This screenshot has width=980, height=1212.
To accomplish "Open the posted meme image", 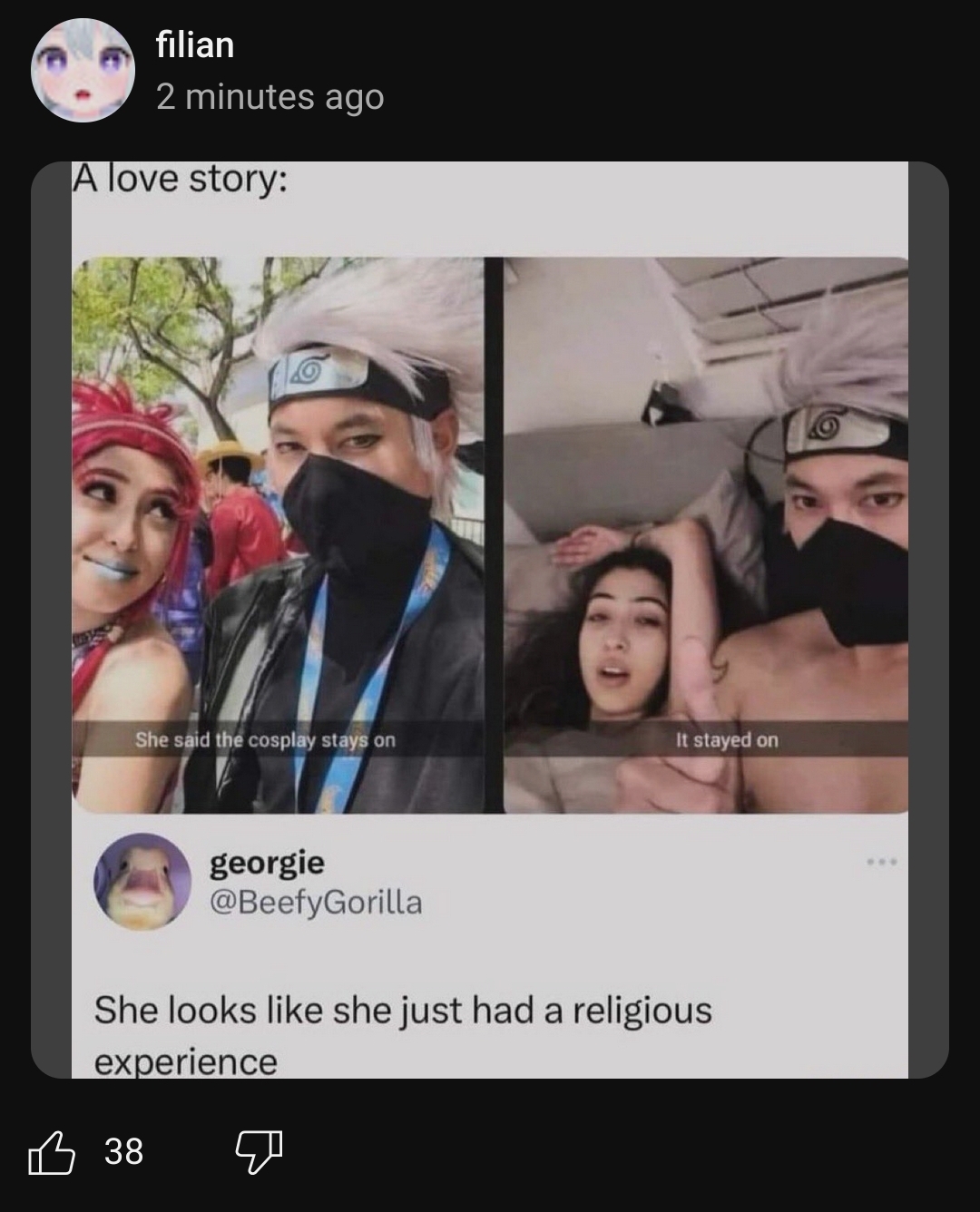I will (490, 620).
